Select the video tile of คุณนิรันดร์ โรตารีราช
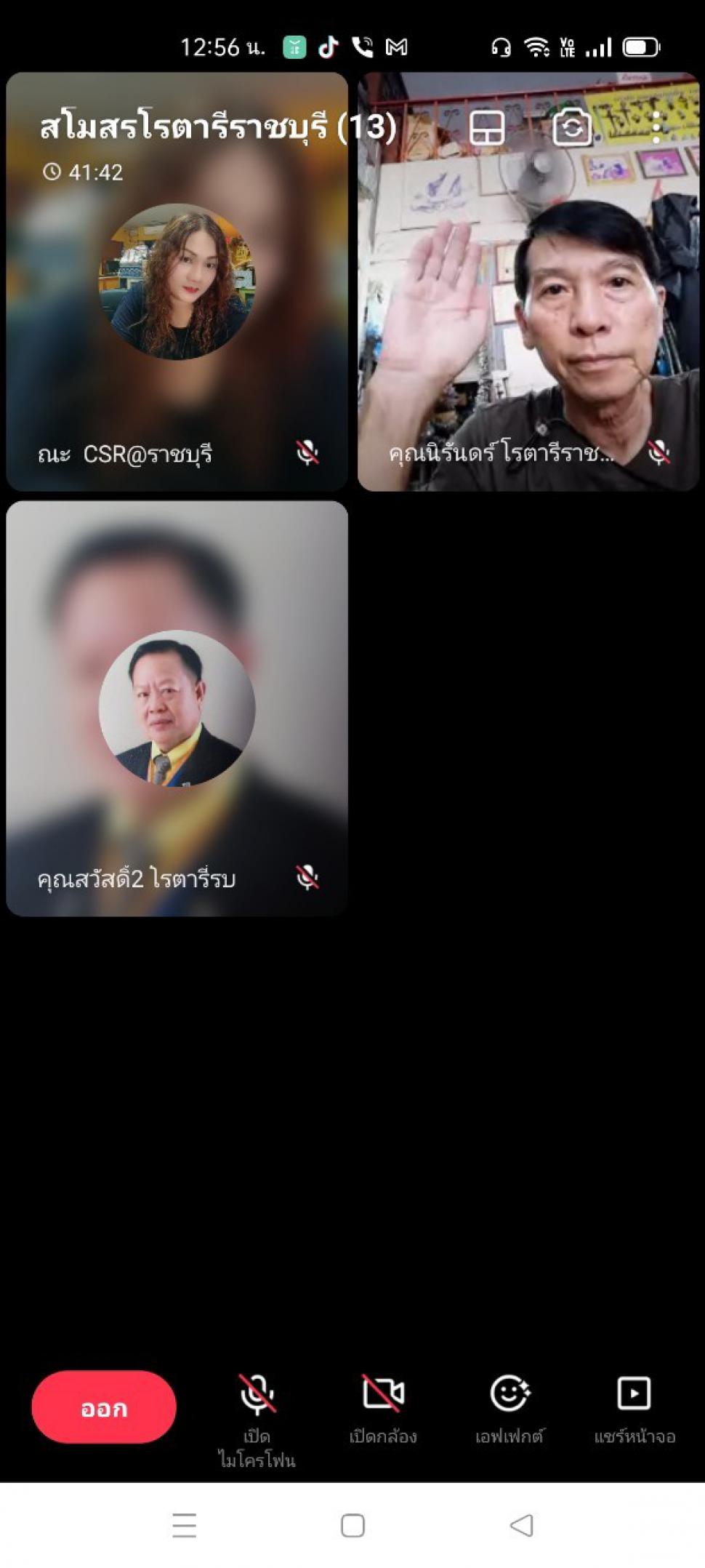 pyautogui.click(x=528, y=281)
